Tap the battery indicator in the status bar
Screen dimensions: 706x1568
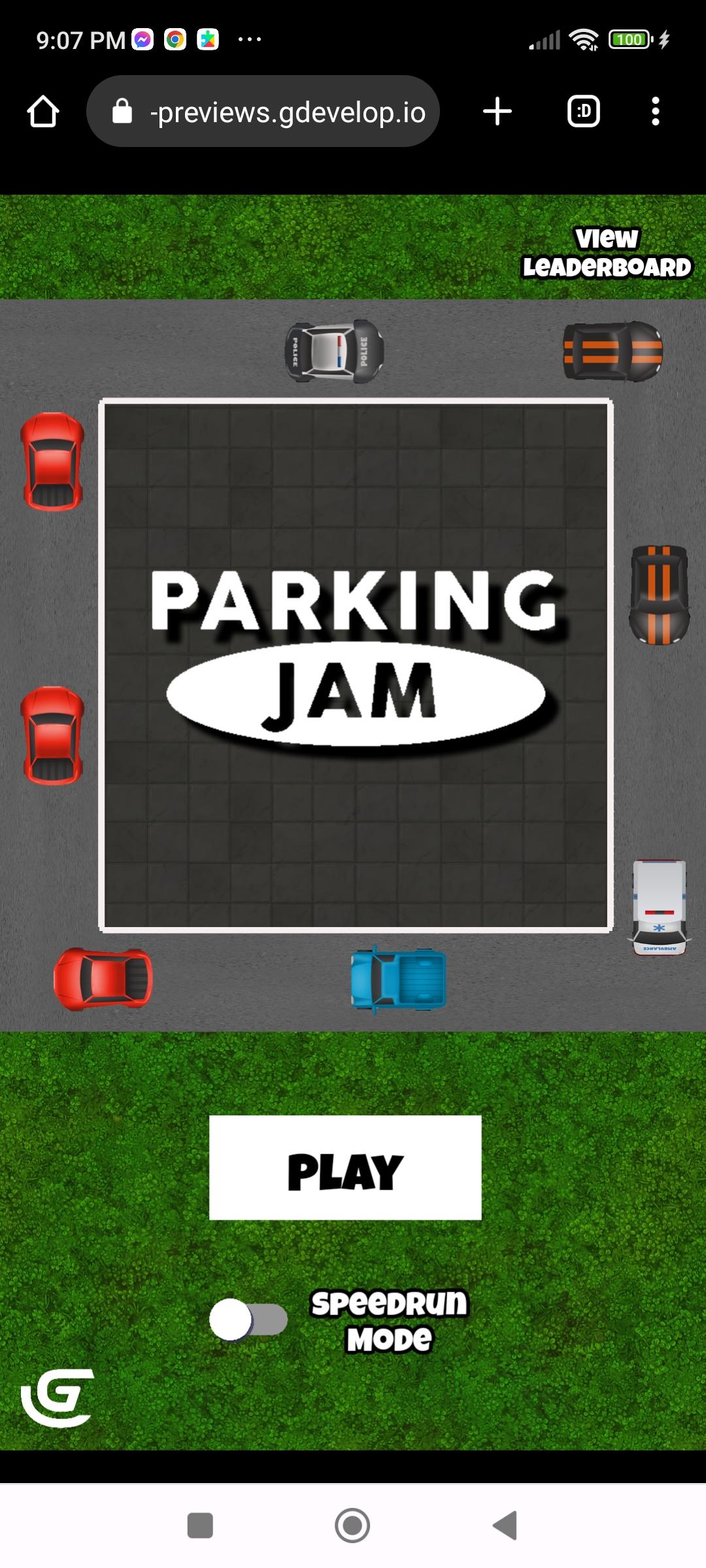[x=628, y=41]
